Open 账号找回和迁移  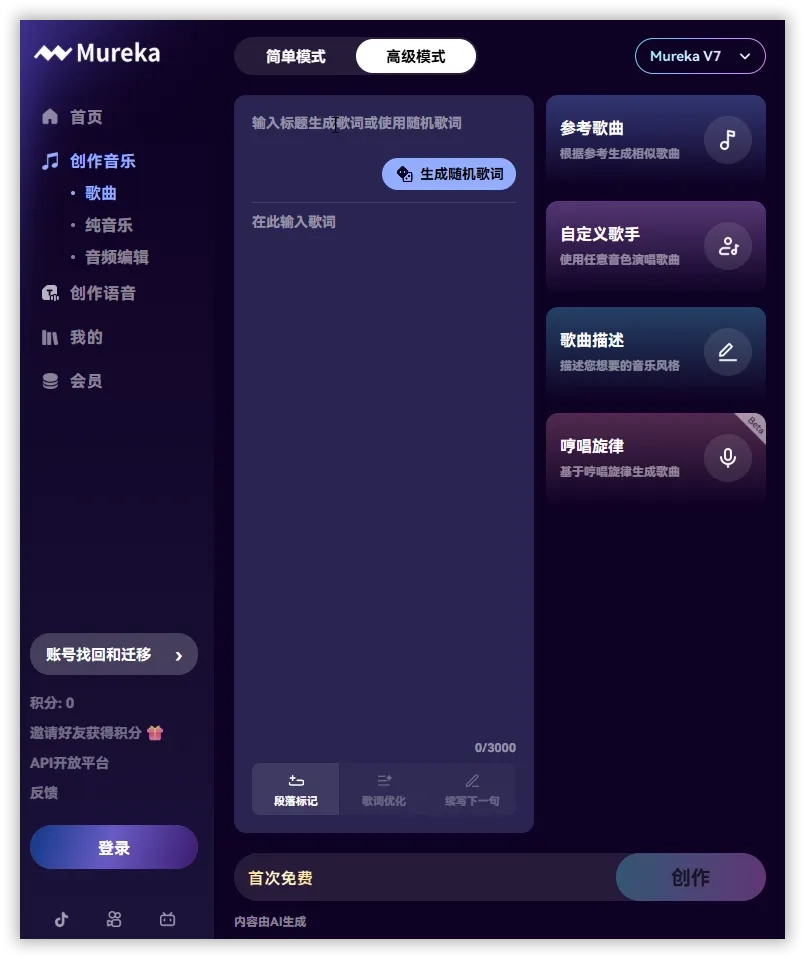click(x=114, y=655)
